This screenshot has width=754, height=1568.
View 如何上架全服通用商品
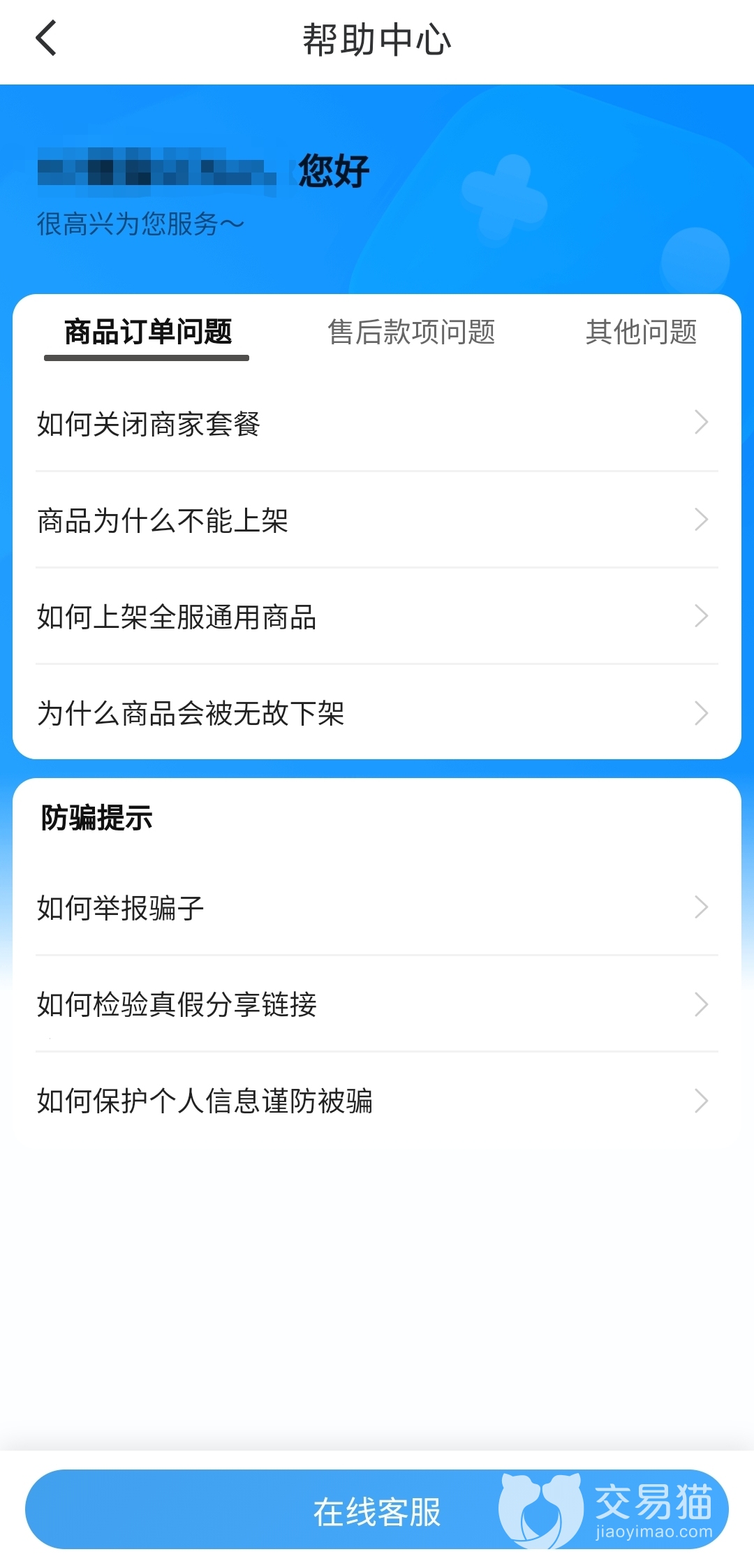(x=376, y=617)
